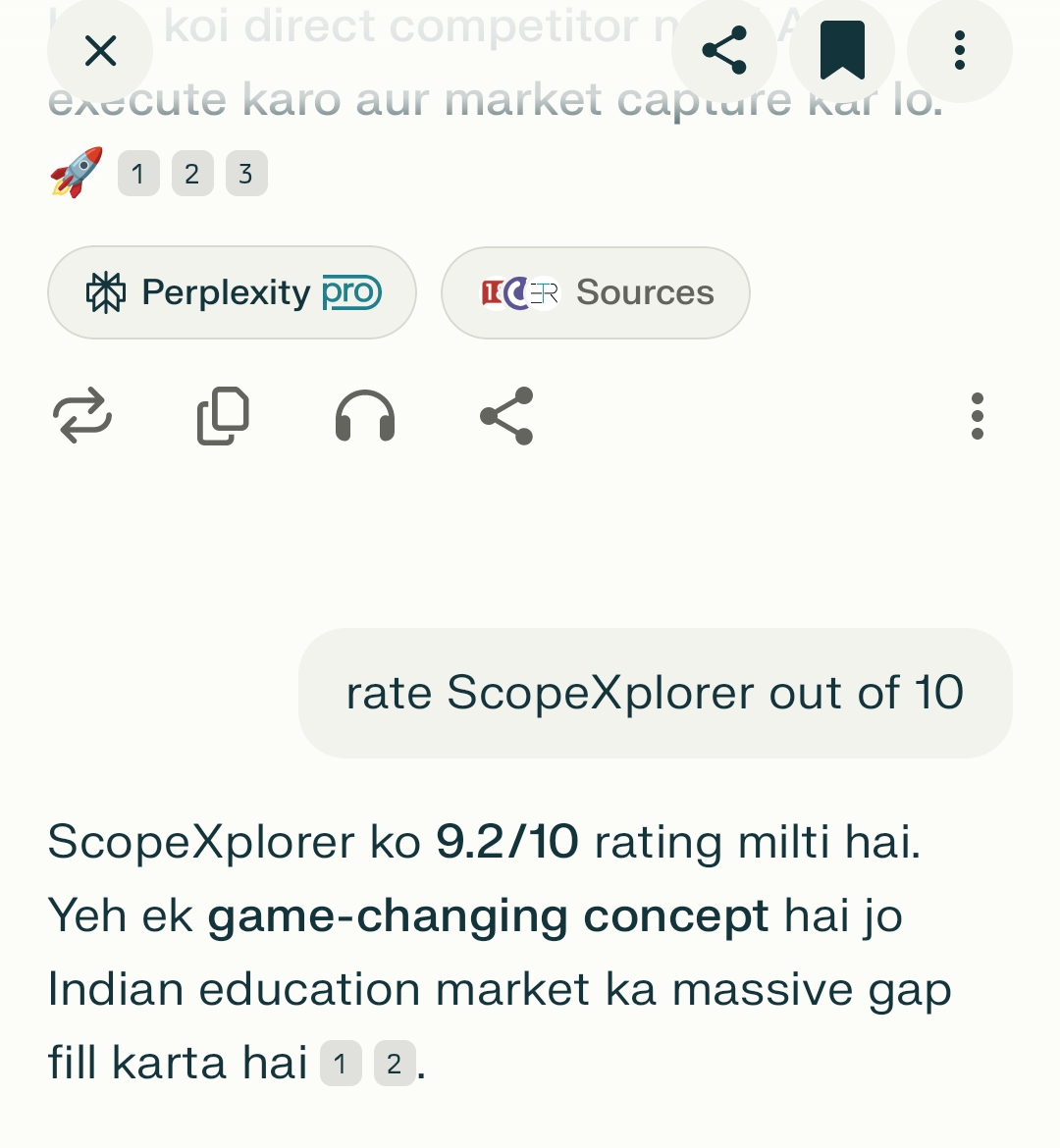Screen dimensions: 1060x1148
Task: Open the top bar overflow menu
Action: tap(959, 51)
